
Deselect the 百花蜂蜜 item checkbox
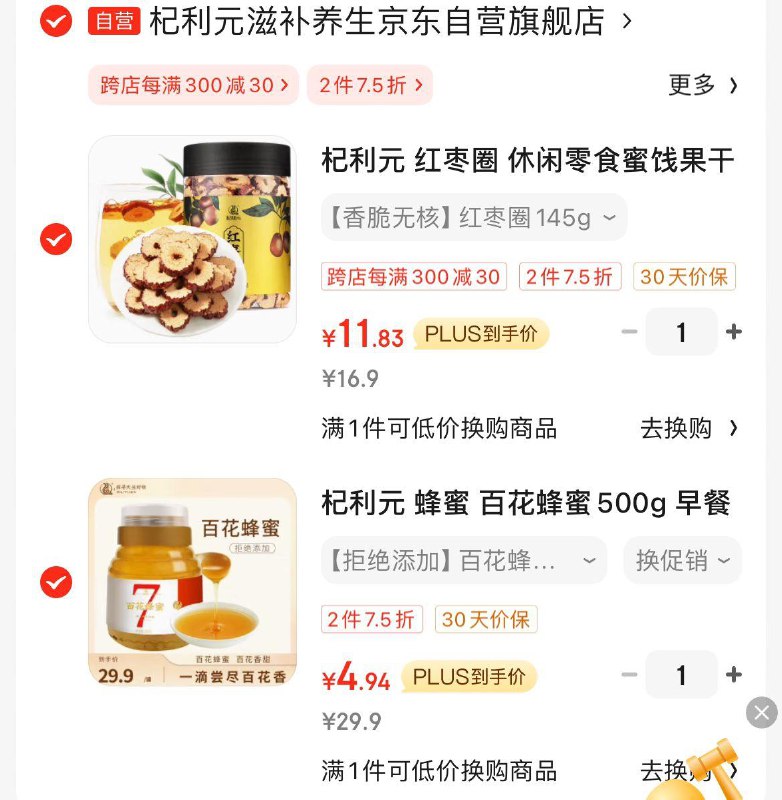tap(56, 581)
